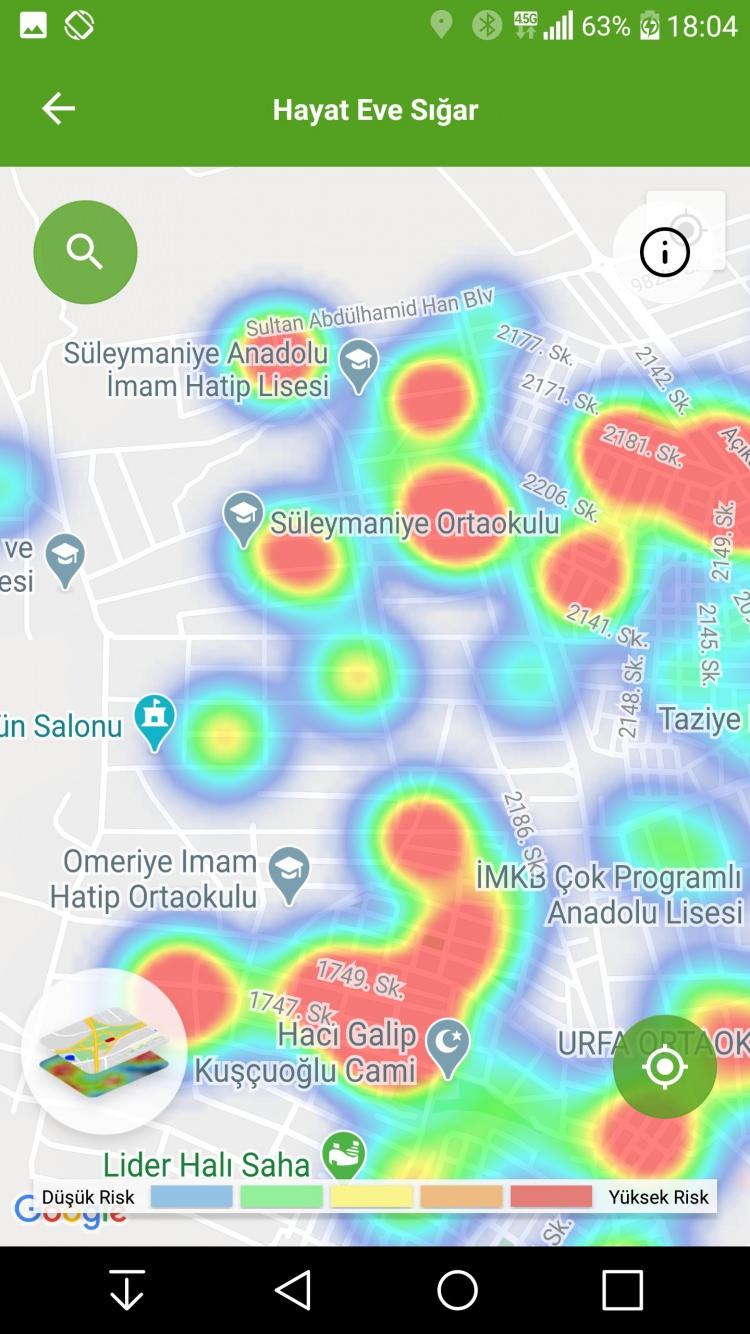750x1334 pixels.
Task: Open the green search button
Action: (85, 252)
